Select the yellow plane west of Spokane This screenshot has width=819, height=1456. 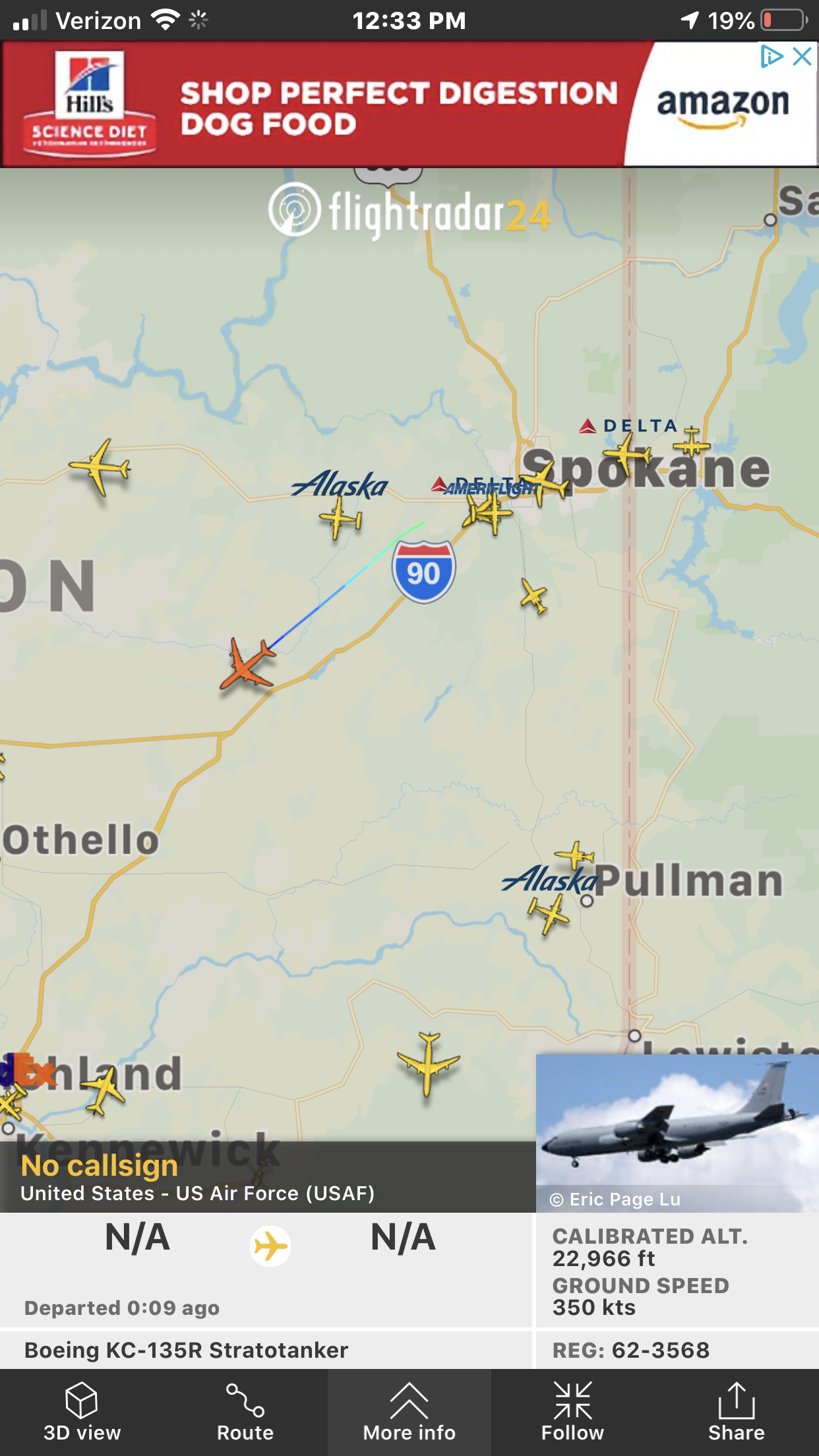click(100, 467)
